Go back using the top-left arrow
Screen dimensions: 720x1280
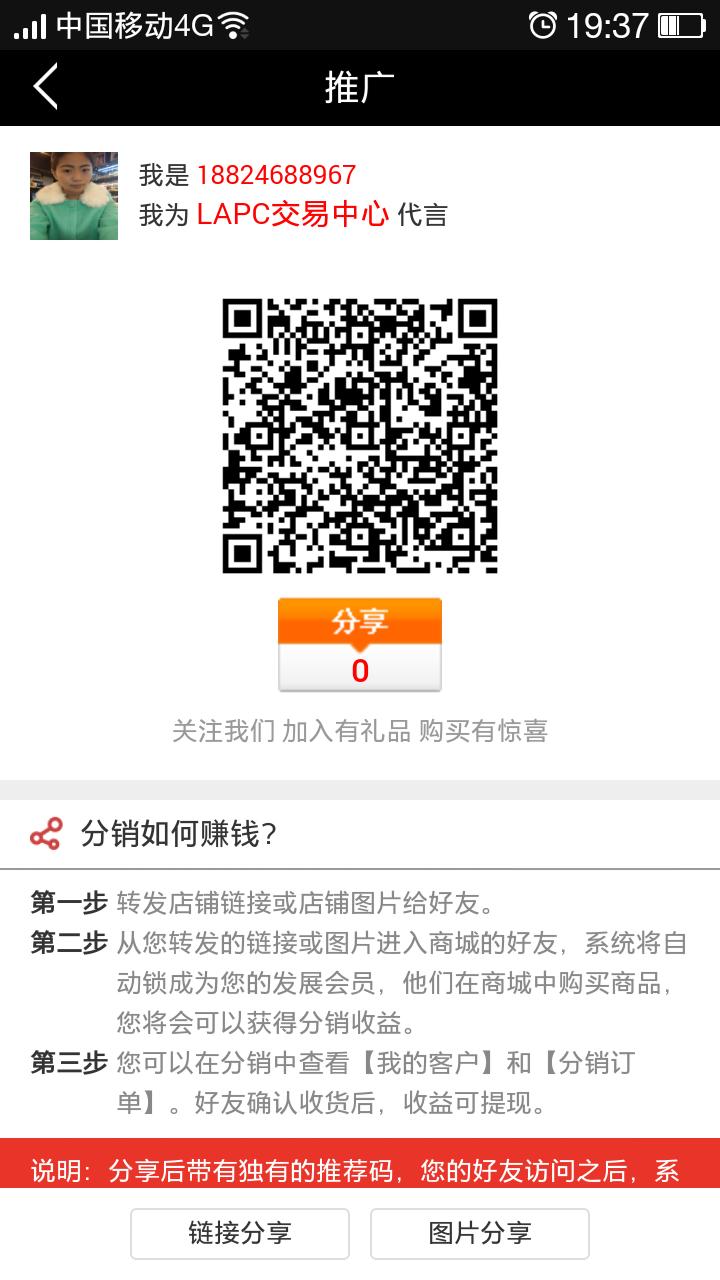click(46, 87)
